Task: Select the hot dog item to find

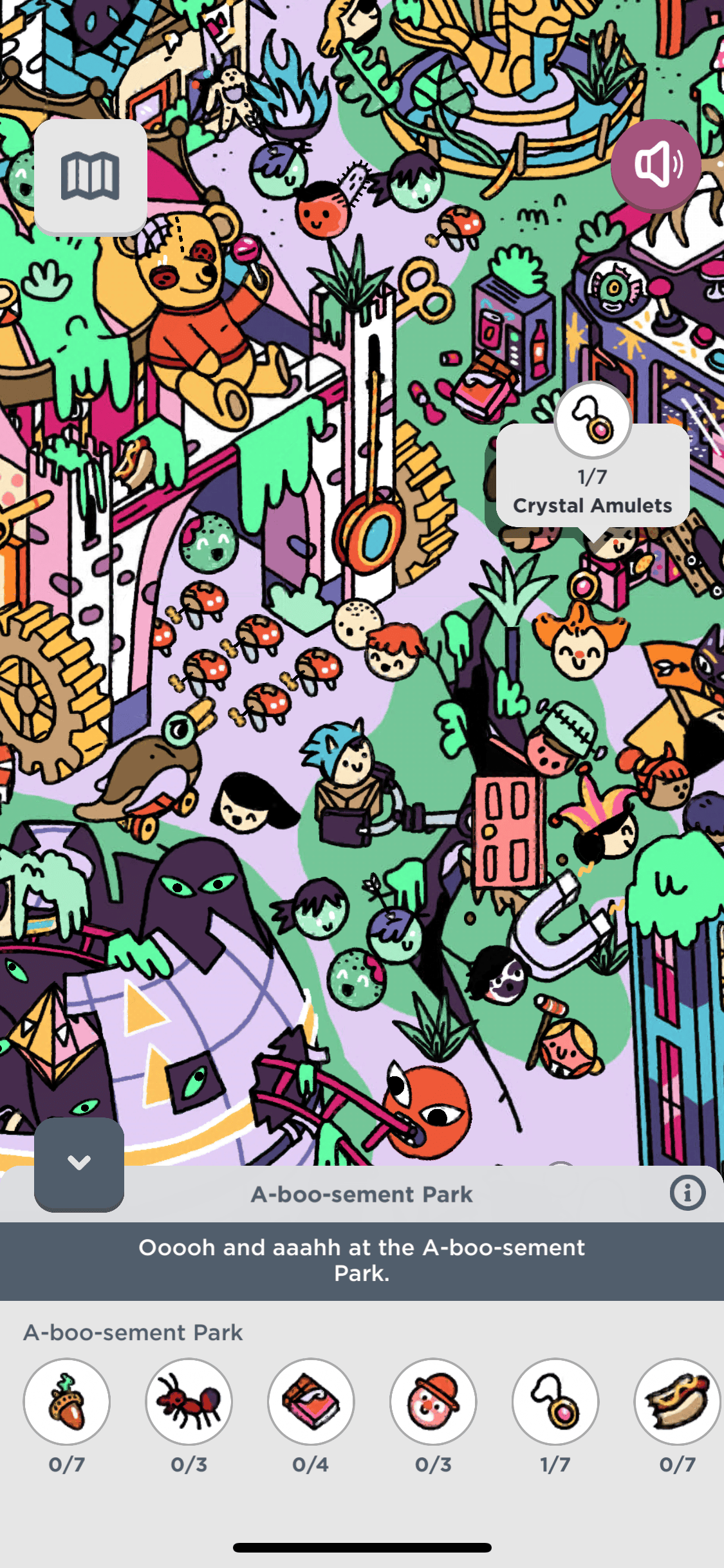Action: 677,1402
